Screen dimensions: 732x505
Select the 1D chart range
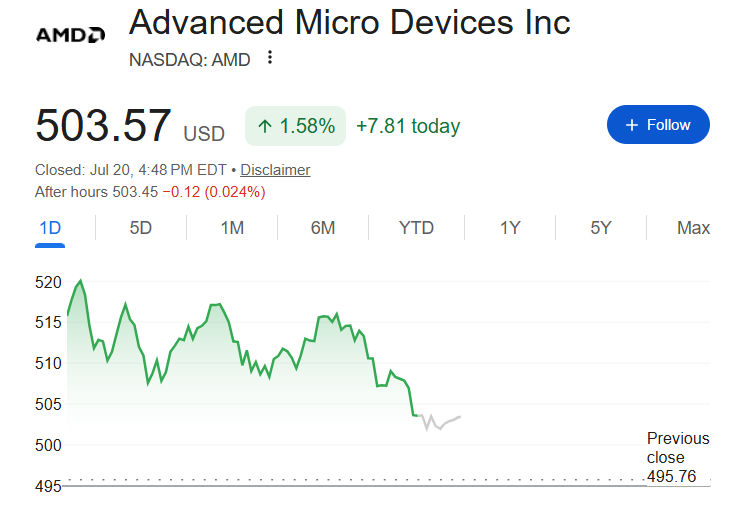coord(50,228)
